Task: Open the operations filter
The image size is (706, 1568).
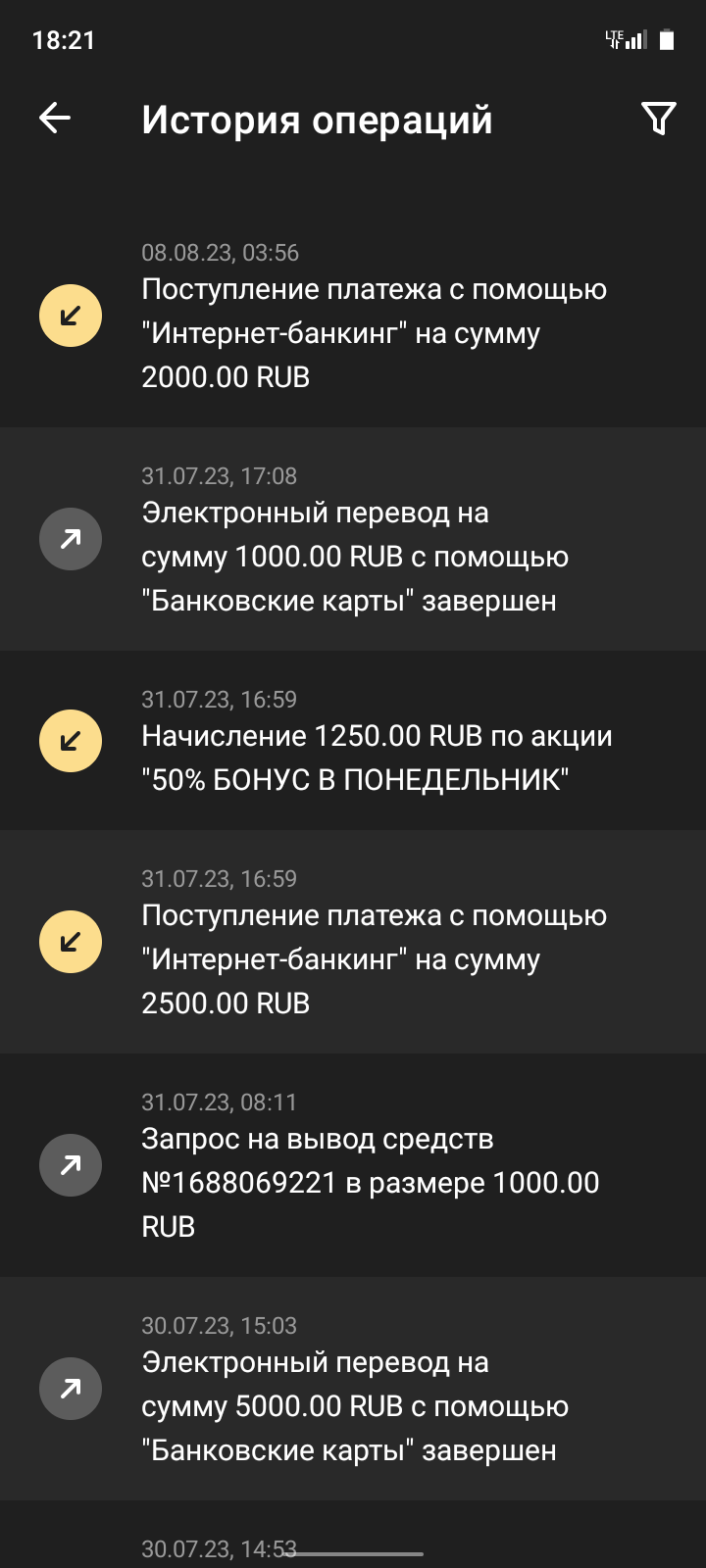Action: (658, 119)
